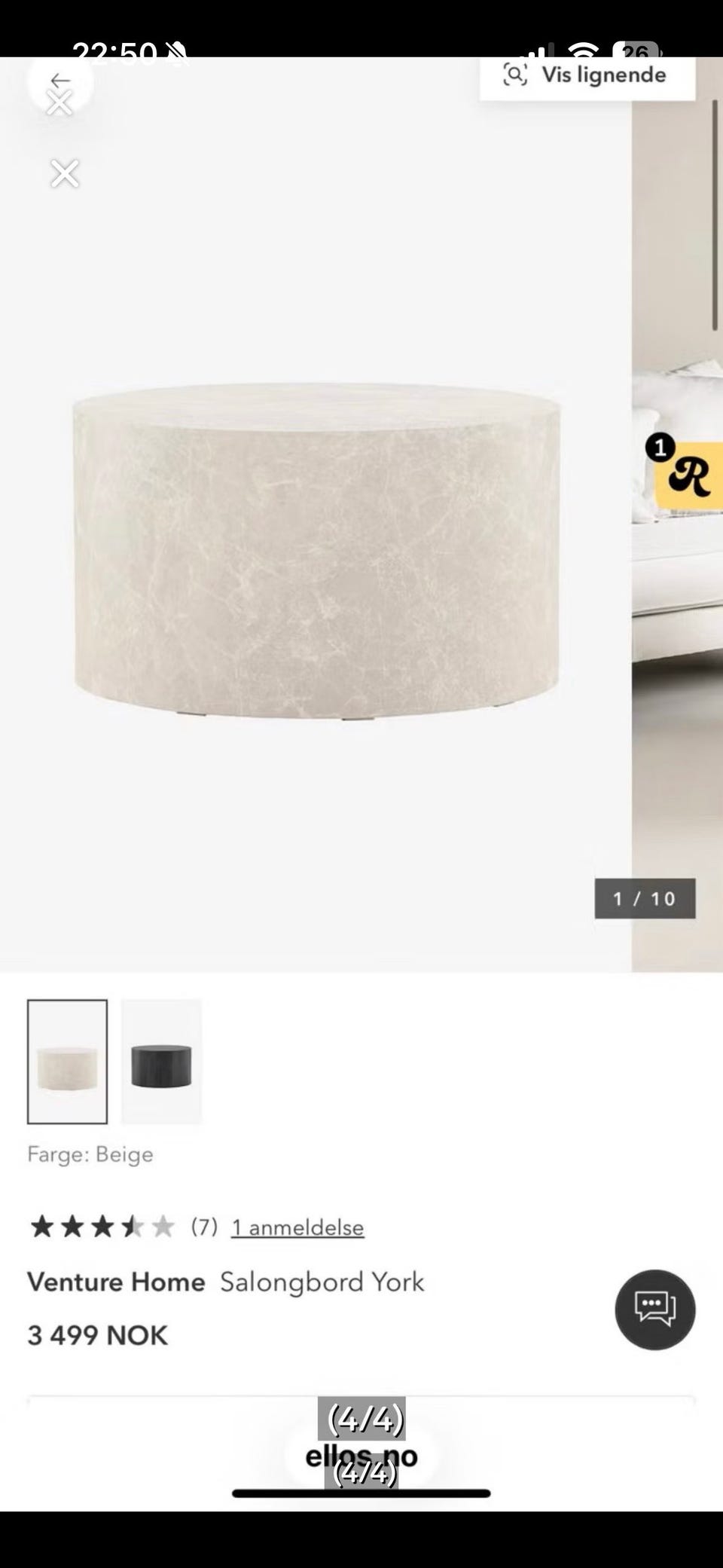
Task: Open the chat support bubble
Action: coord(654,1310)
